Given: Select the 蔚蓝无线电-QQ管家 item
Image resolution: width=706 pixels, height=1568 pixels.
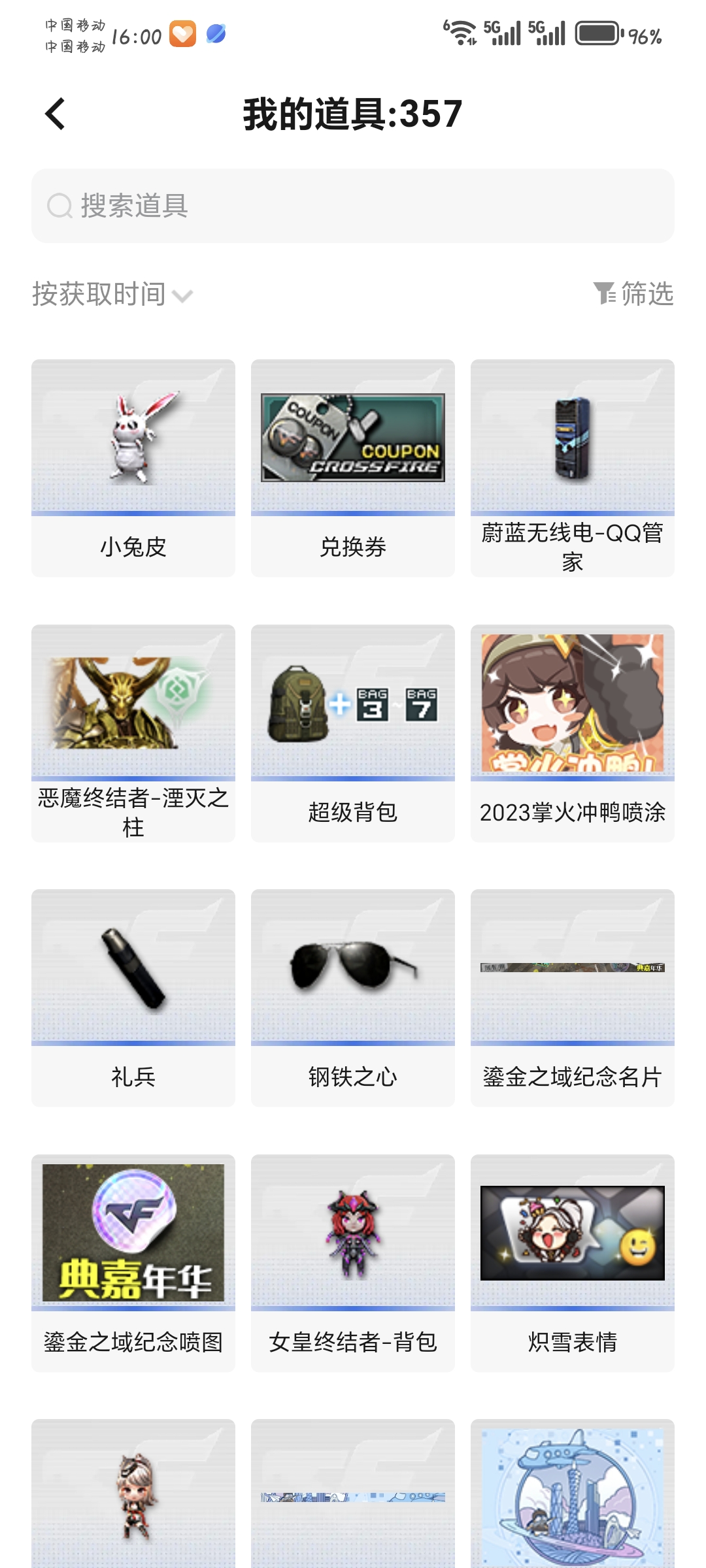Looking at the screenshot, I should pos(573,468).
